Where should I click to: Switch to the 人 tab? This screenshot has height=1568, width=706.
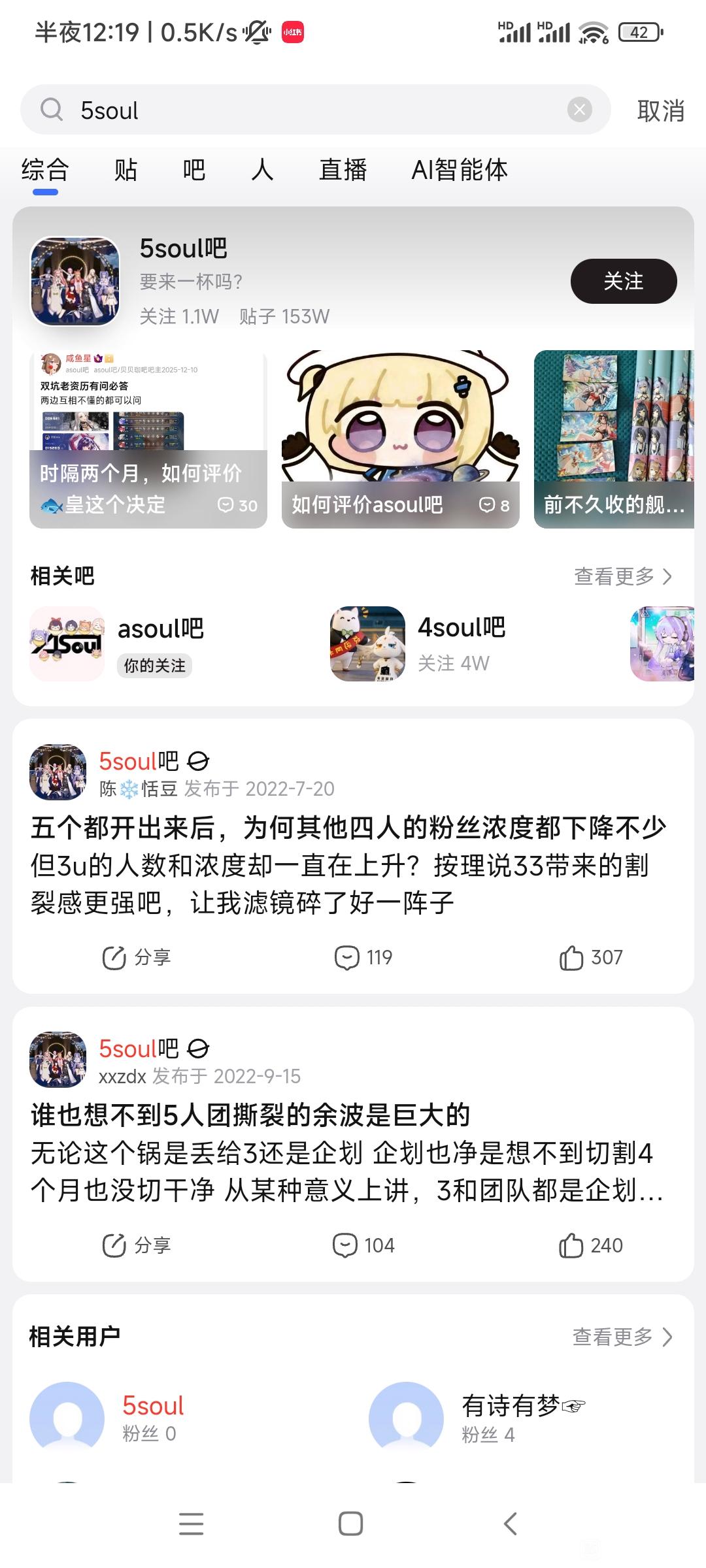click(262, 170)
